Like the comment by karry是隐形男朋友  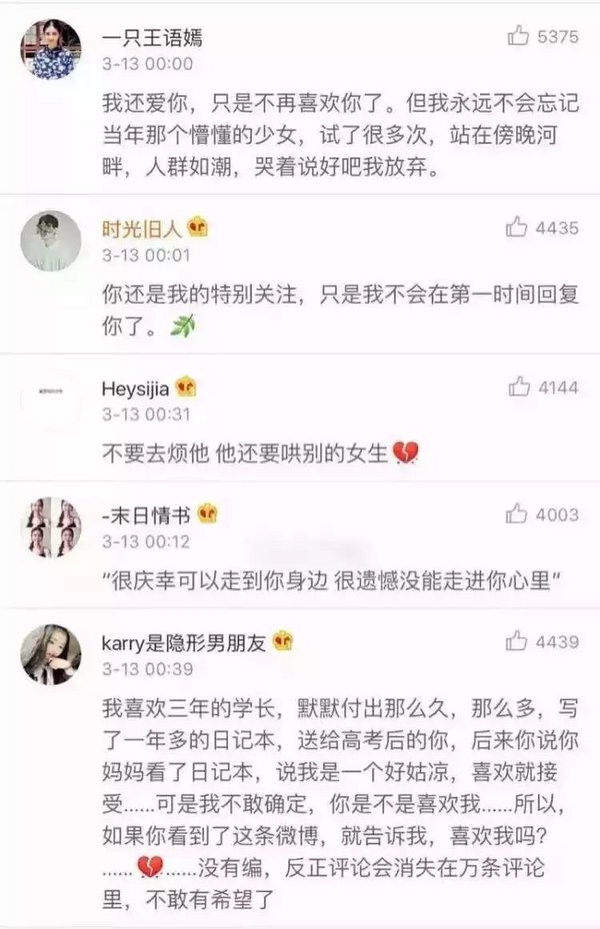(517, 641)
